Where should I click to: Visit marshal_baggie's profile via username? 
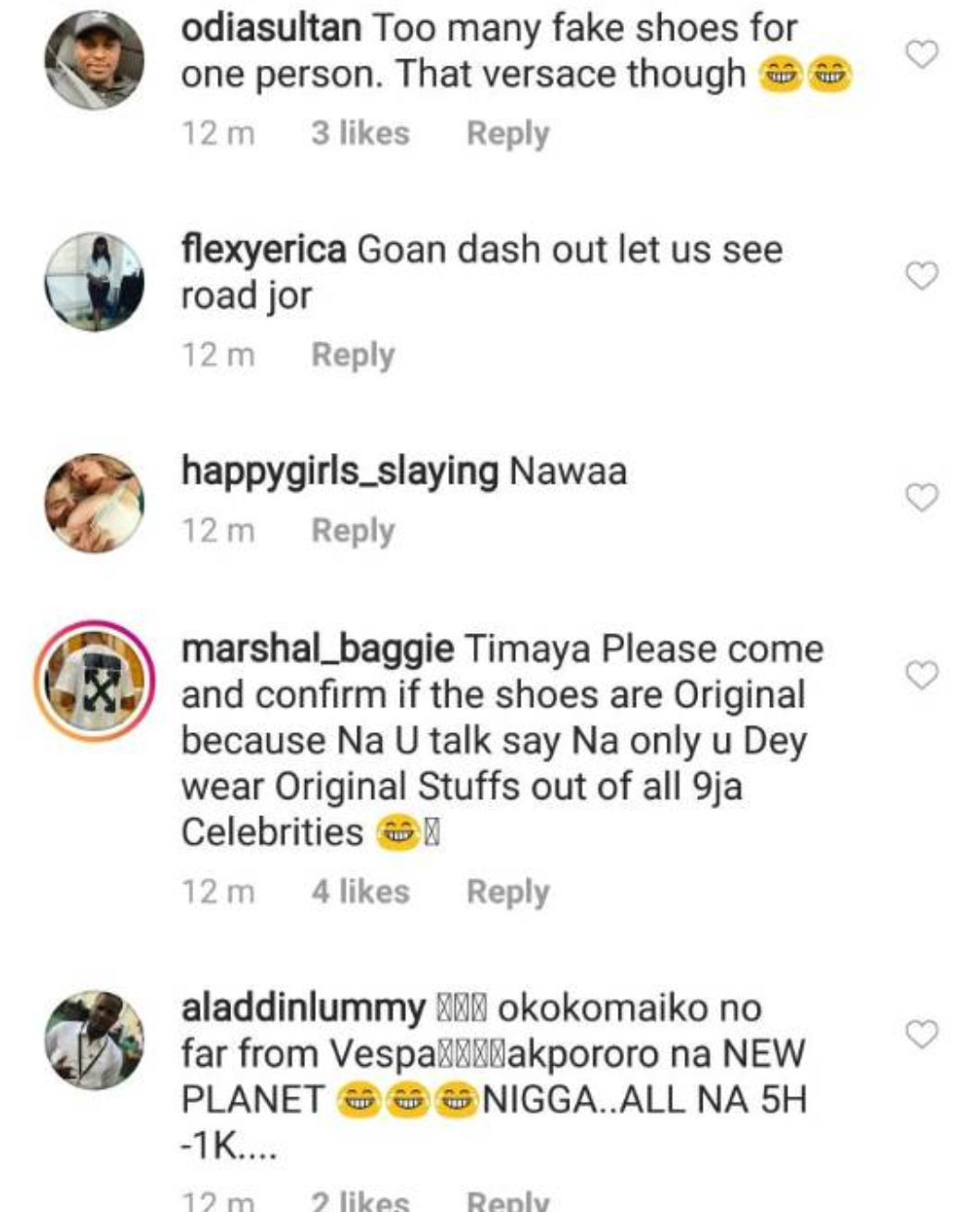[x=317, y=649]
